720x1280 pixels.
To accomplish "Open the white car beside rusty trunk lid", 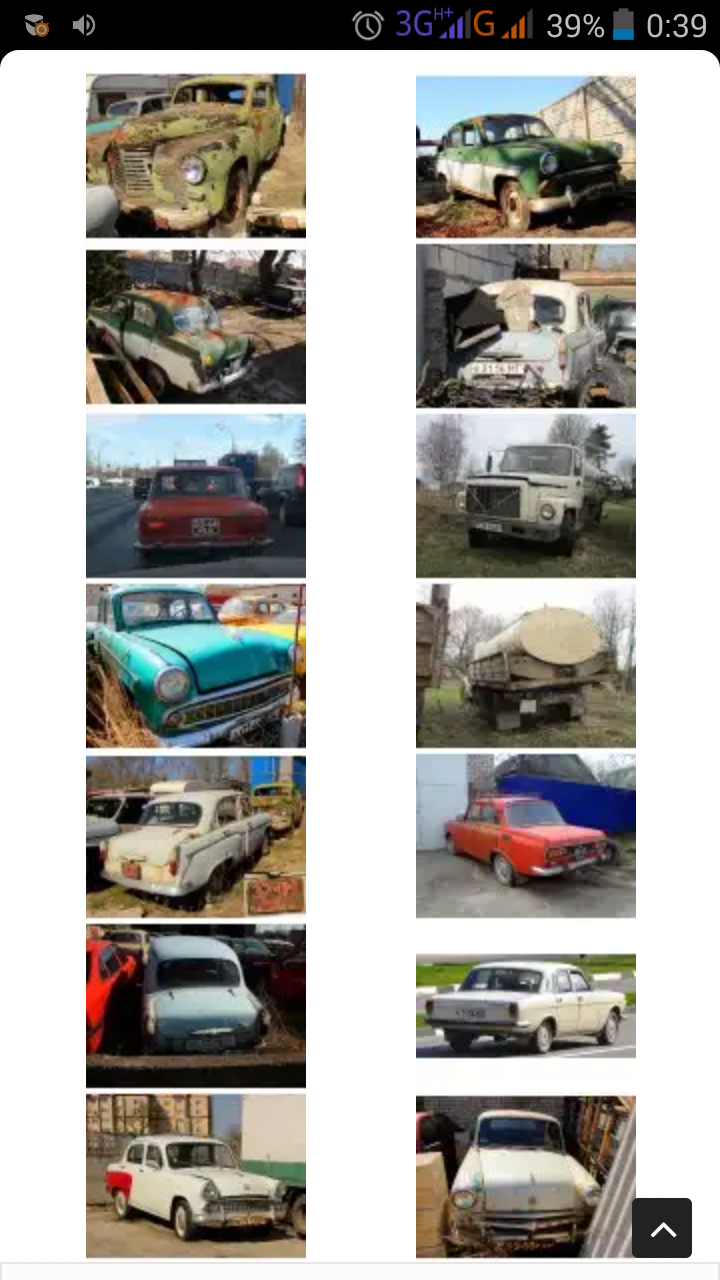I will coord(196,836).
